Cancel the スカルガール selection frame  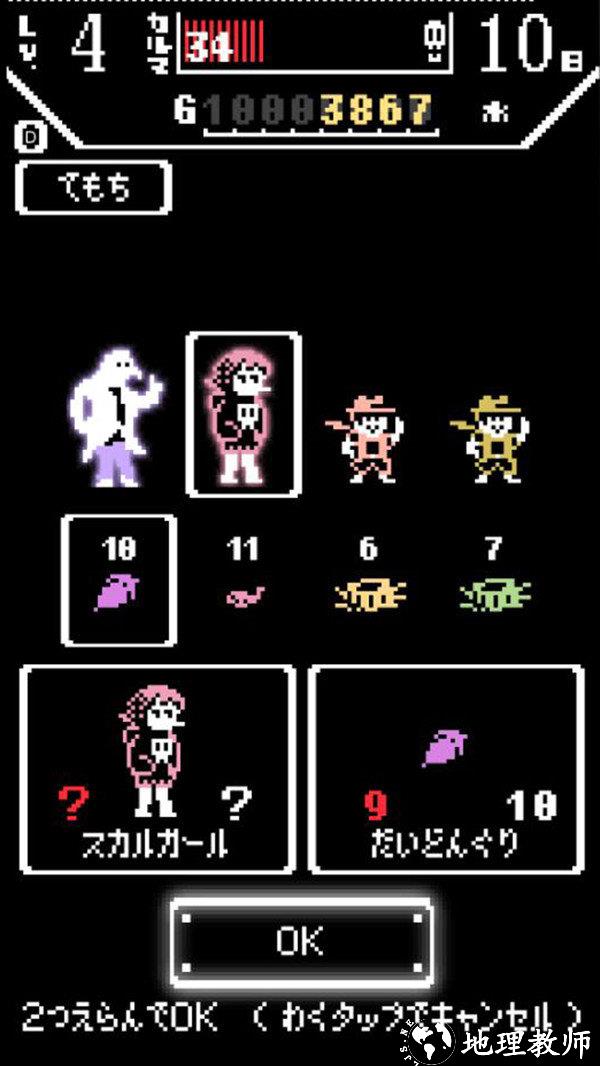click(158, 768)
